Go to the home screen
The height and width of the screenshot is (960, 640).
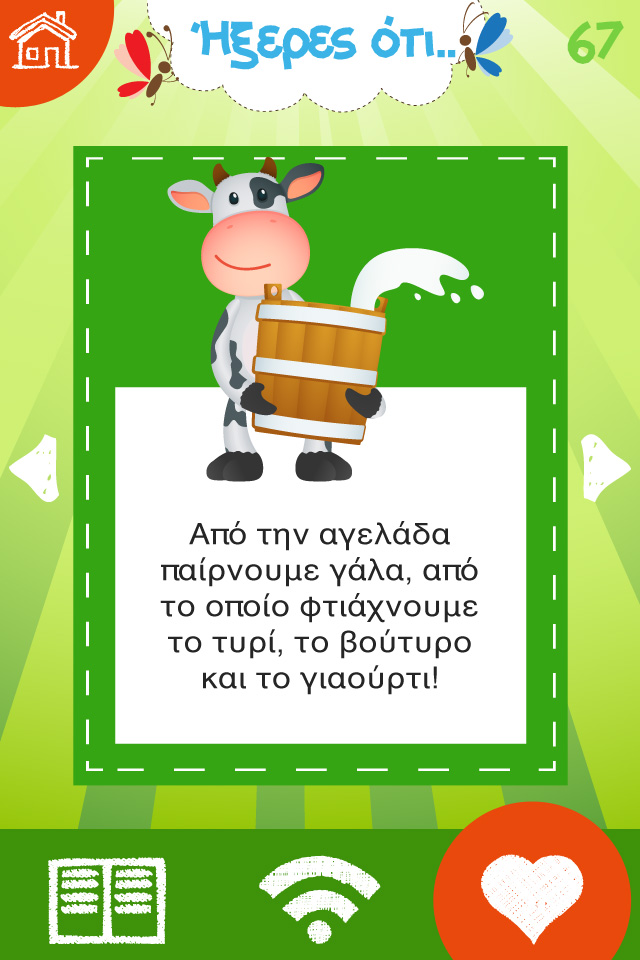tap(43, 40)
